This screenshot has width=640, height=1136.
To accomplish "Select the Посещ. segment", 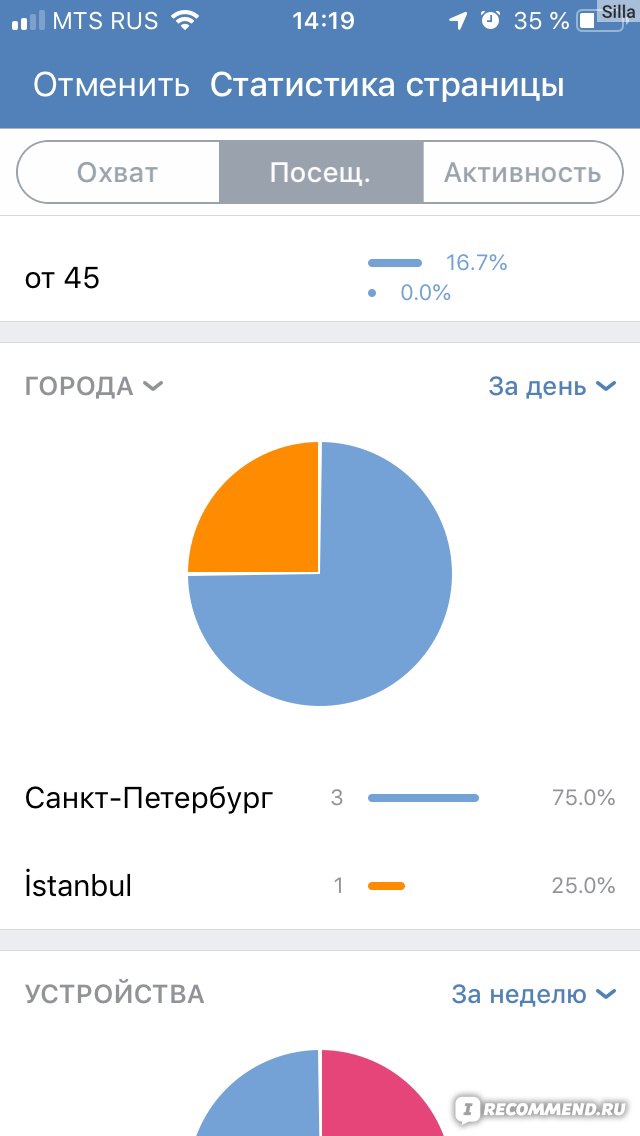I will [320, 172].
